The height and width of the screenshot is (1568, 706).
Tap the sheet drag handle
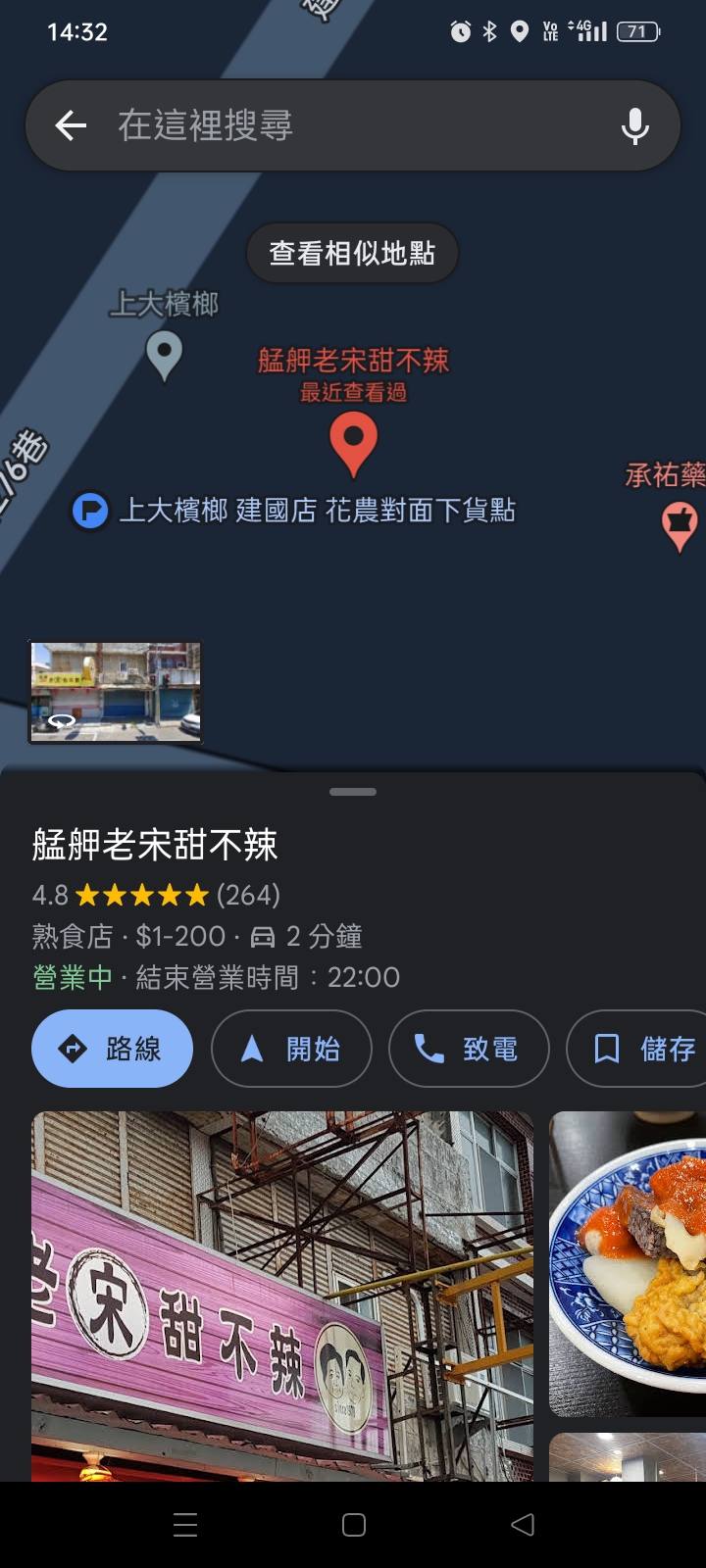coord(353,792)
